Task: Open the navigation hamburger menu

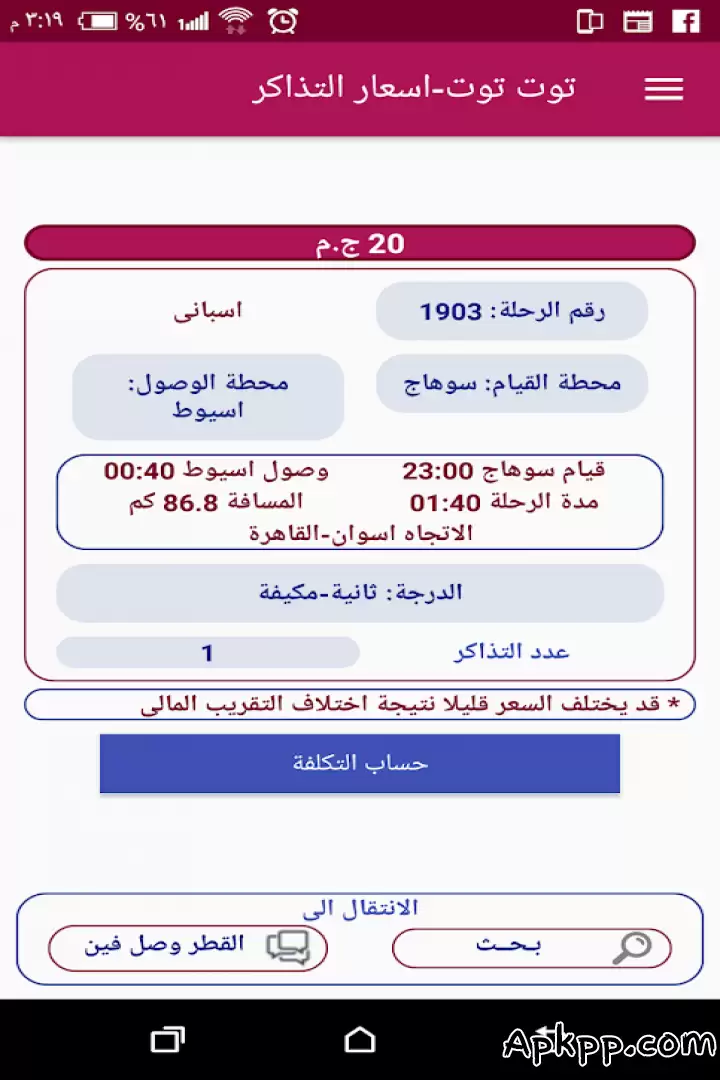Action: 664,89
